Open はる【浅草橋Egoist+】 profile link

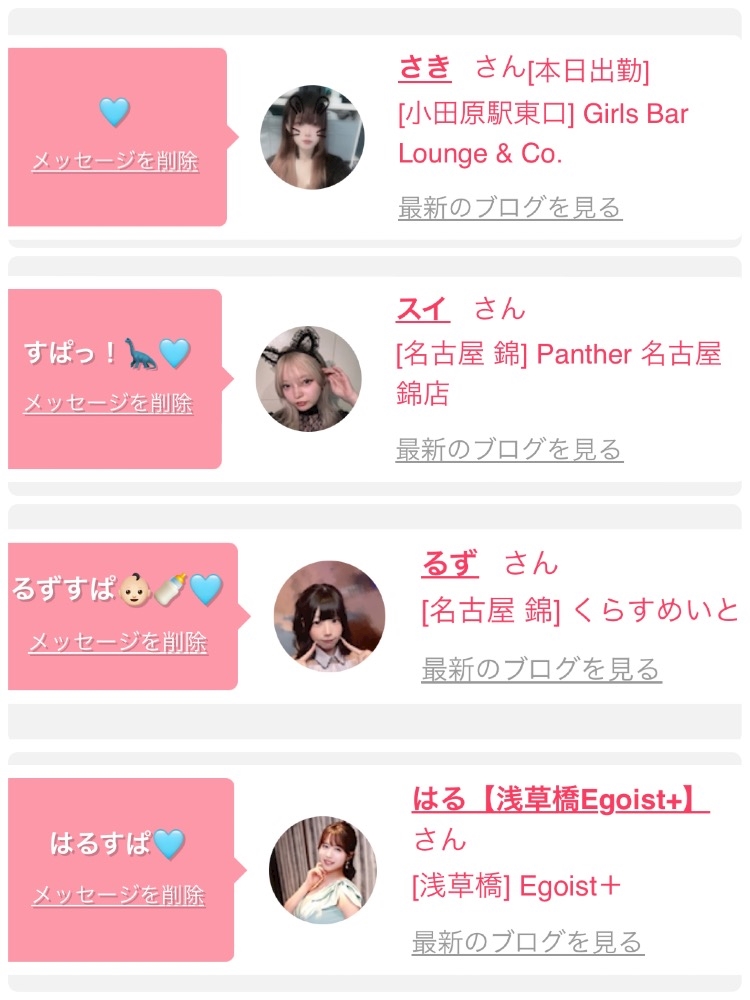[560, 799]
